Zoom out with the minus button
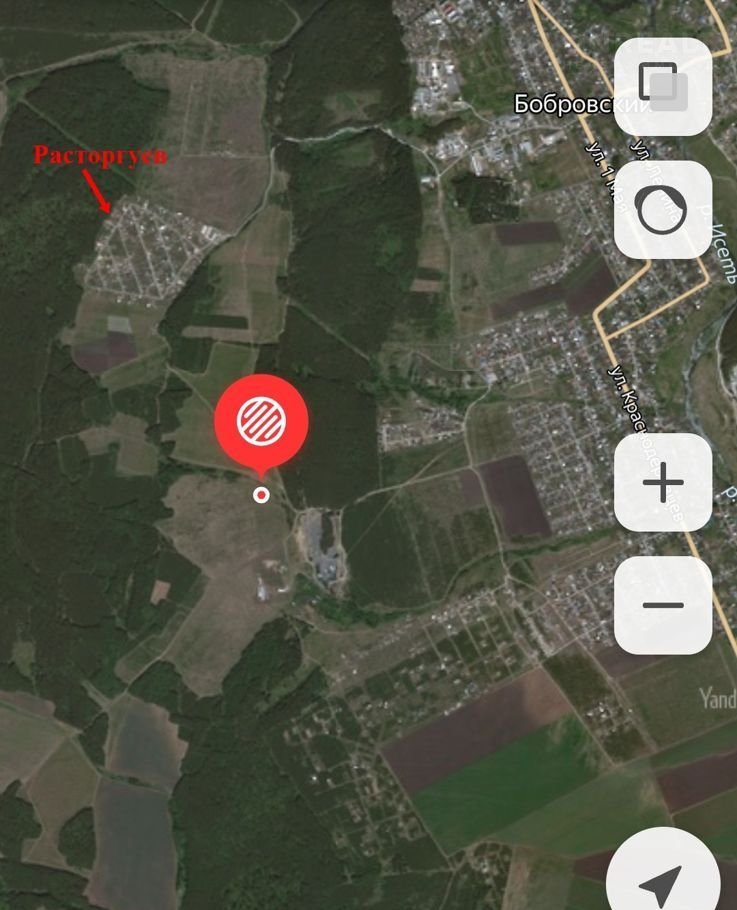Image resolution: width=737 pixels, height=910 pixels. coord(662,605)
